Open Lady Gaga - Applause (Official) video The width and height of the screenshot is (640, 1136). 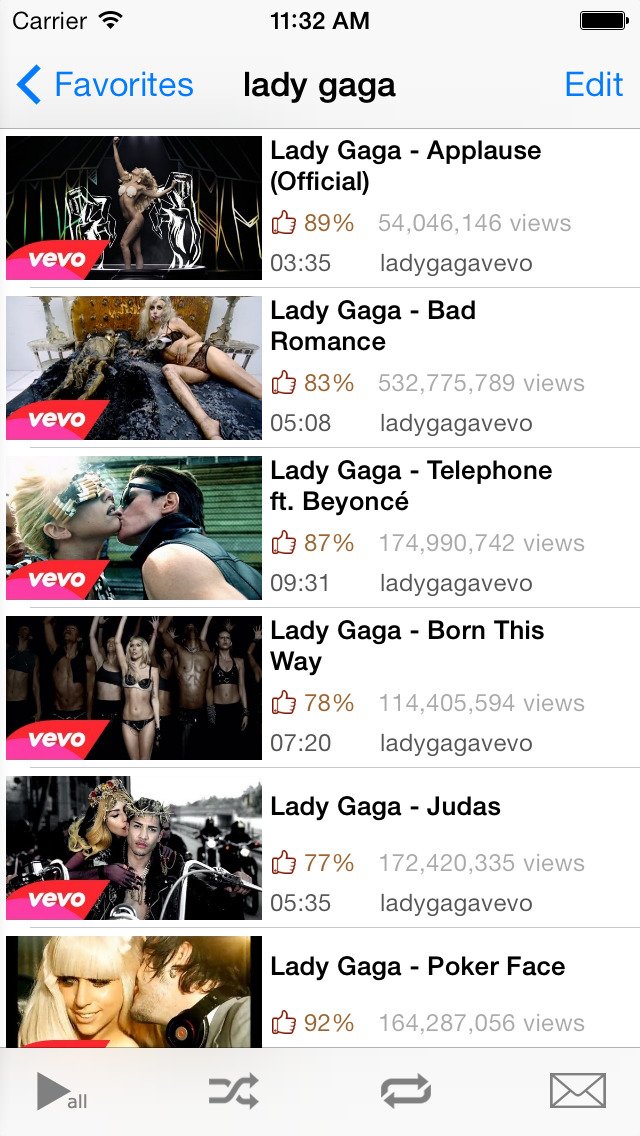[320, 208]
